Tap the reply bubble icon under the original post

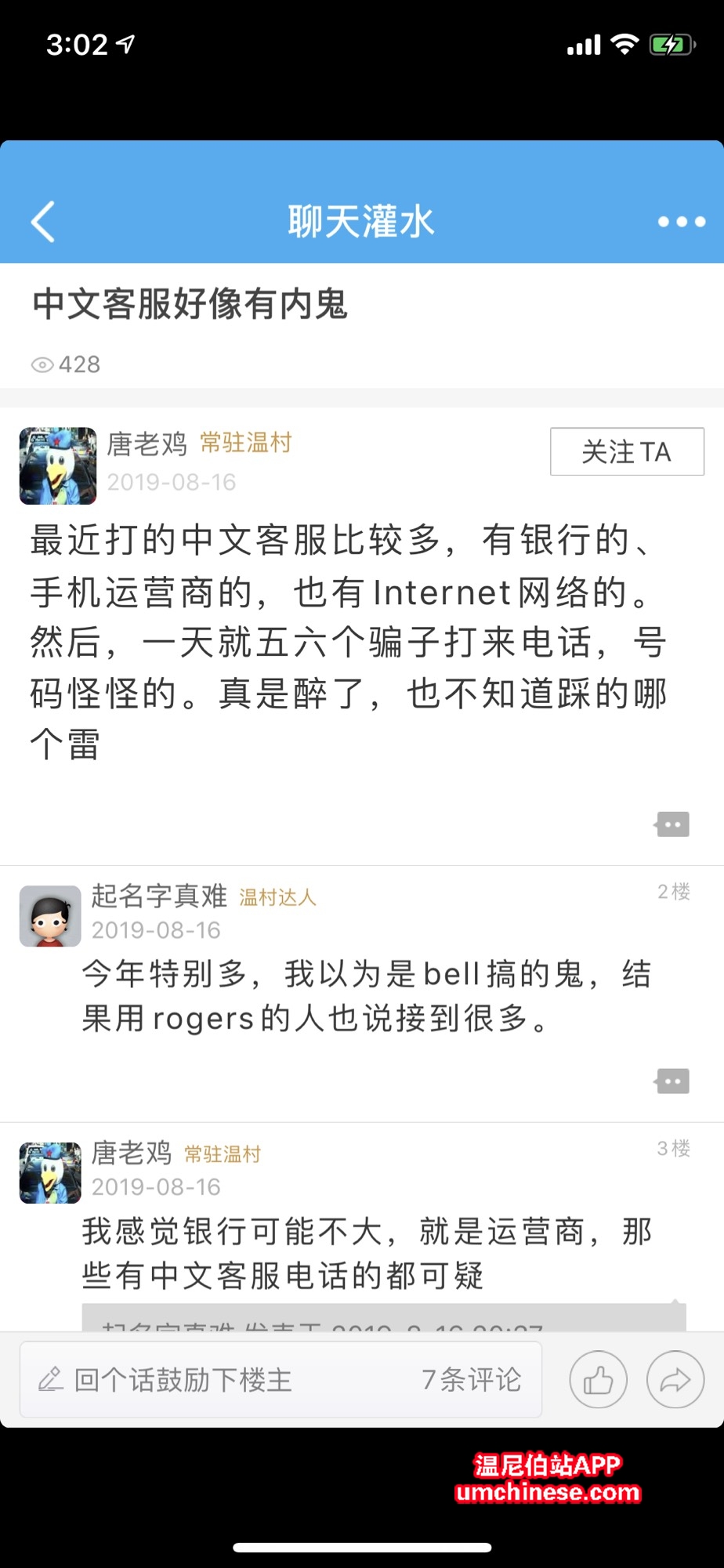(x=672, y=824)
